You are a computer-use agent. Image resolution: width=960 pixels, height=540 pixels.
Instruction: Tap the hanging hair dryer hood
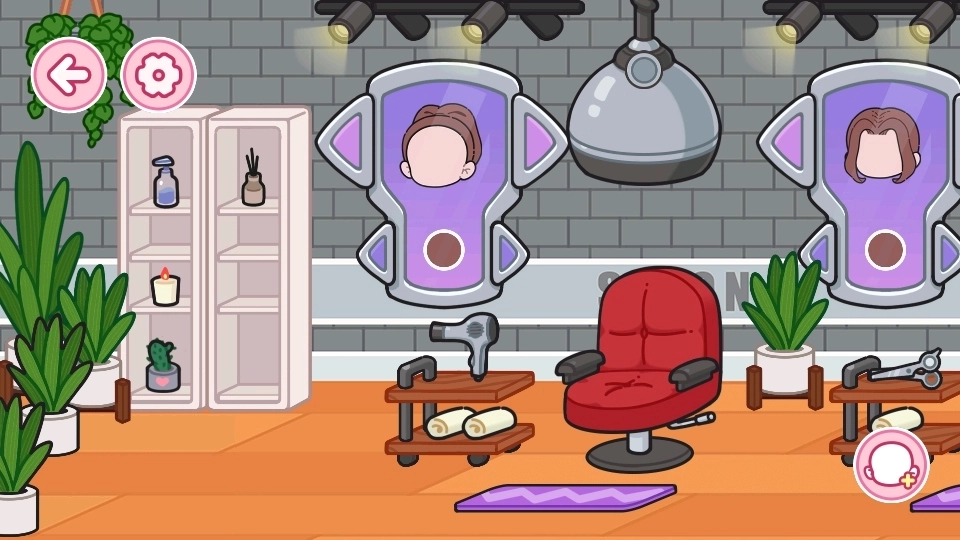(x=643, y=110)
